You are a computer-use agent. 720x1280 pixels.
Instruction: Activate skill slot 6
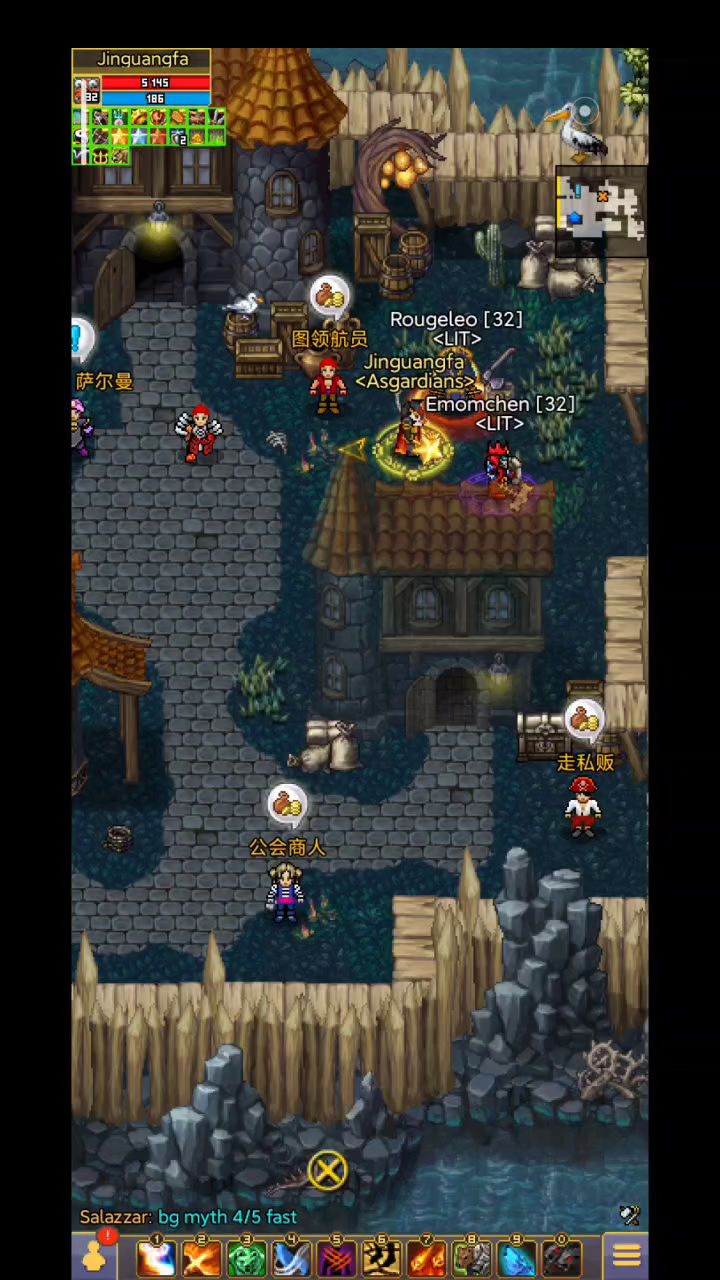pyautogui.click(x=381, y=1257)
